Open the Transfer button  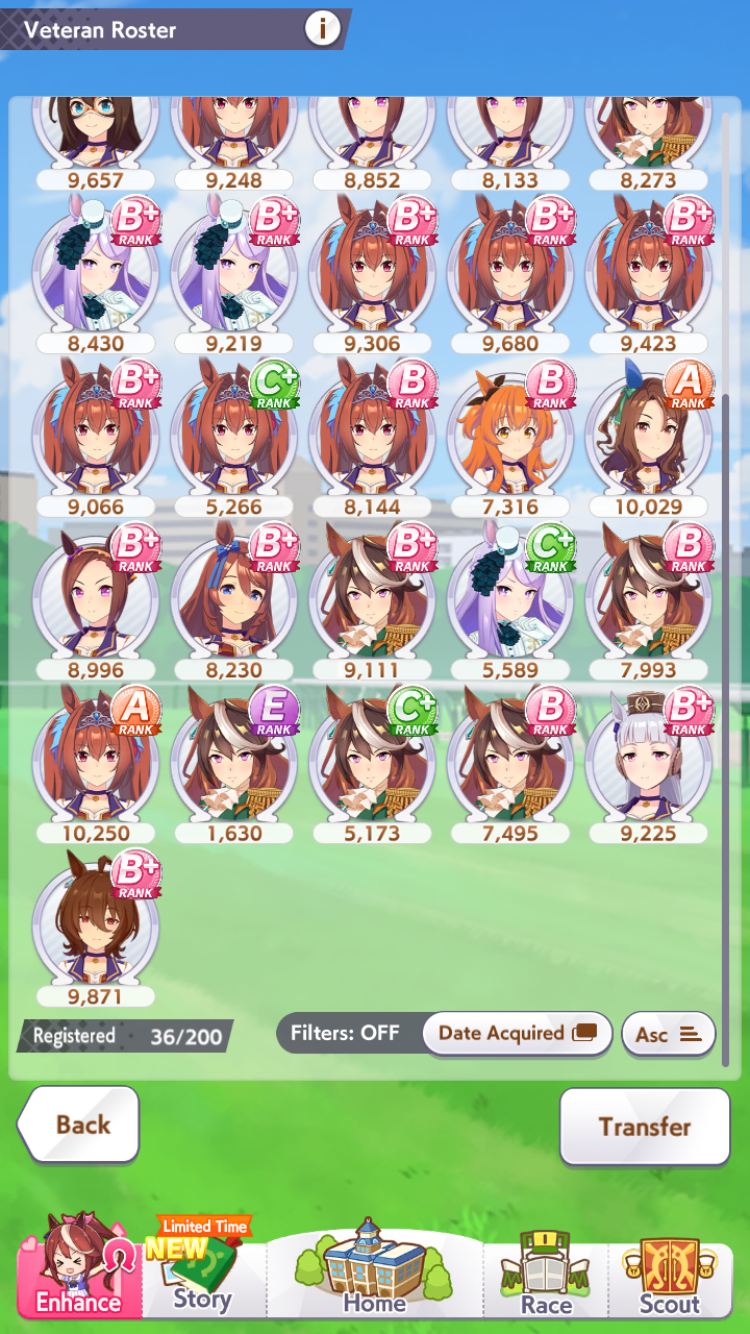645,1126
